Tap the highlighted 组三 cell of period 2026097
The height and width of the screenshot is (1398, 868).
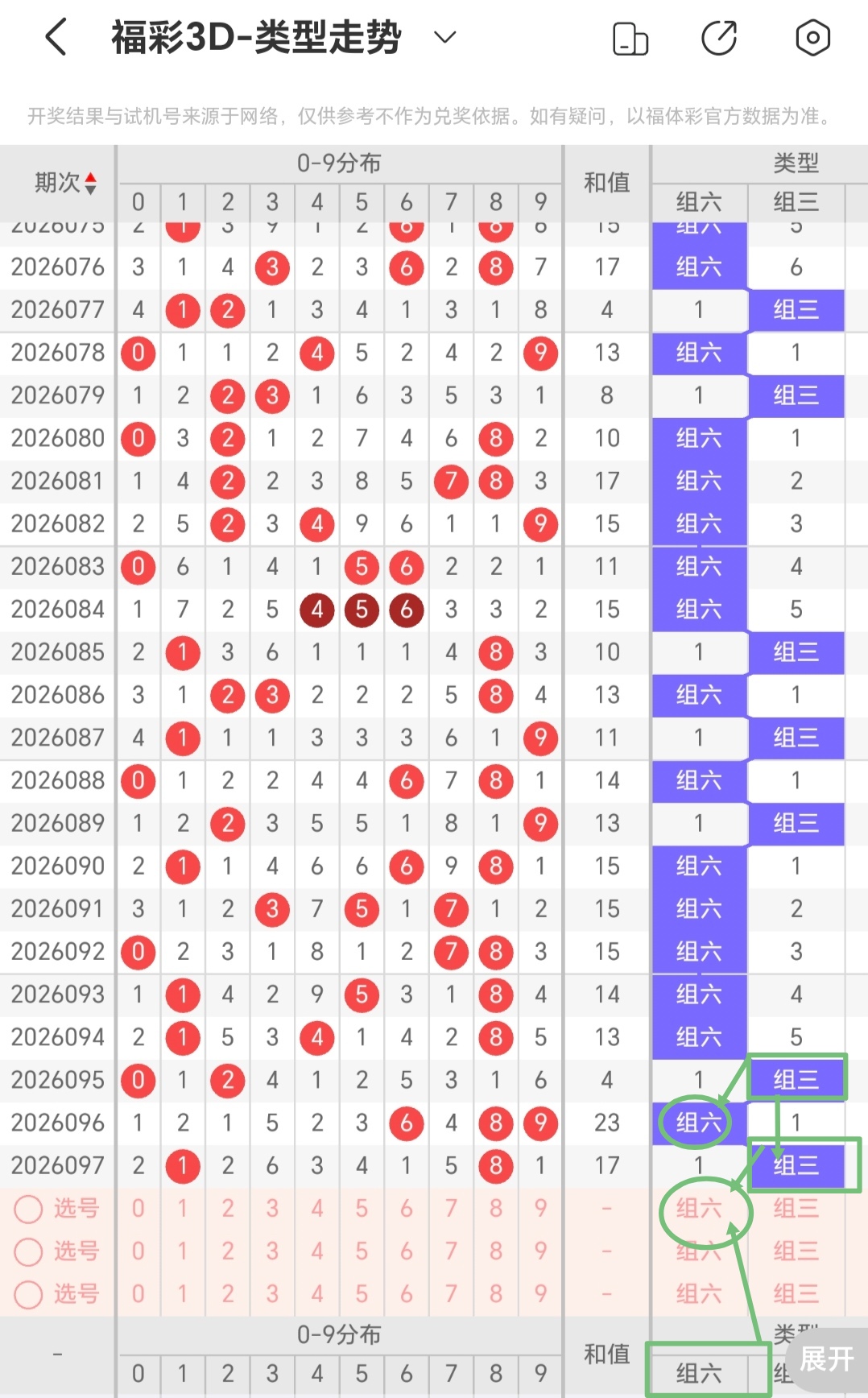[x=796, y=1164]
